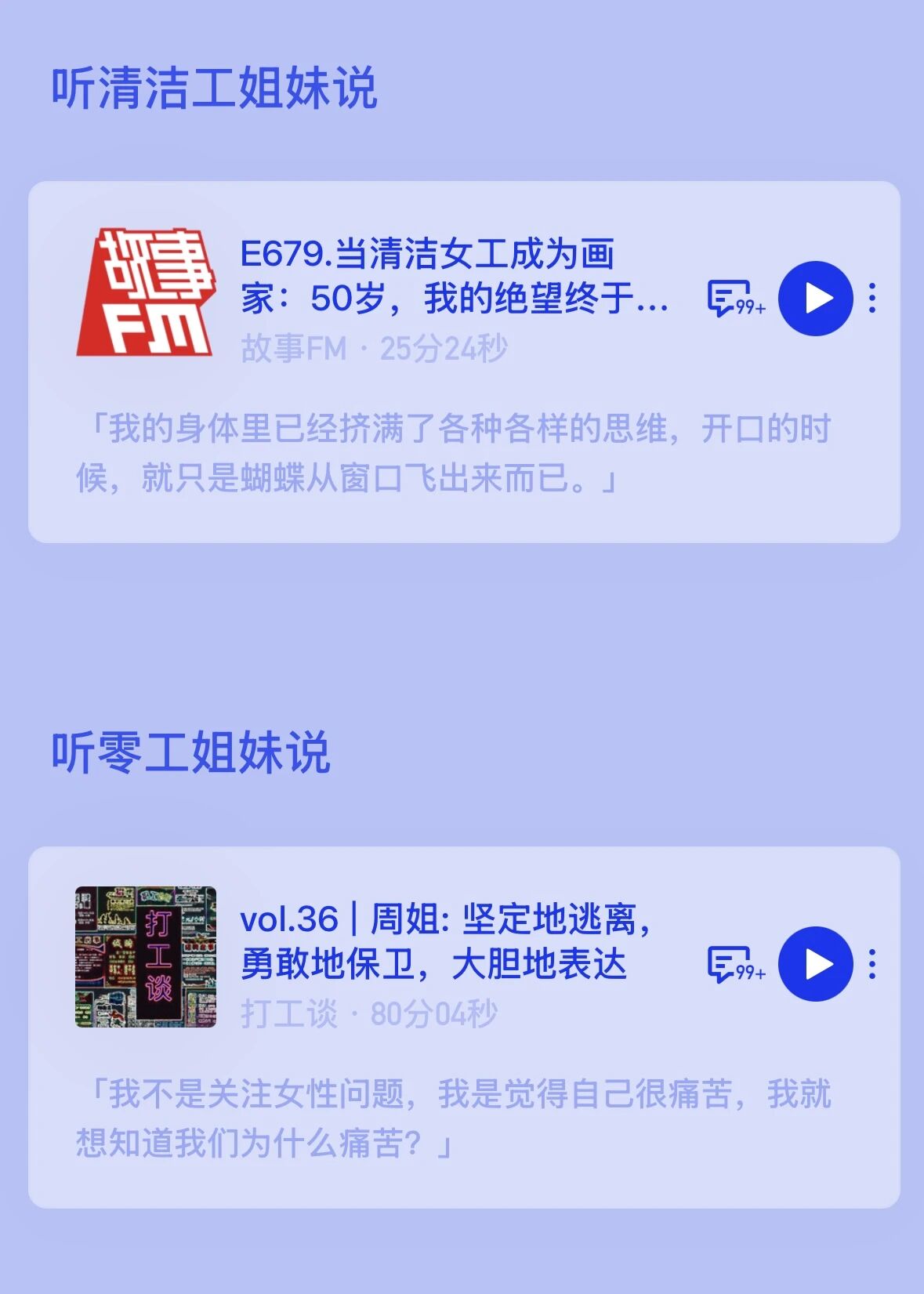
Task: Open comments for the 故事FM E679 episode
Action: pos(734,299)
